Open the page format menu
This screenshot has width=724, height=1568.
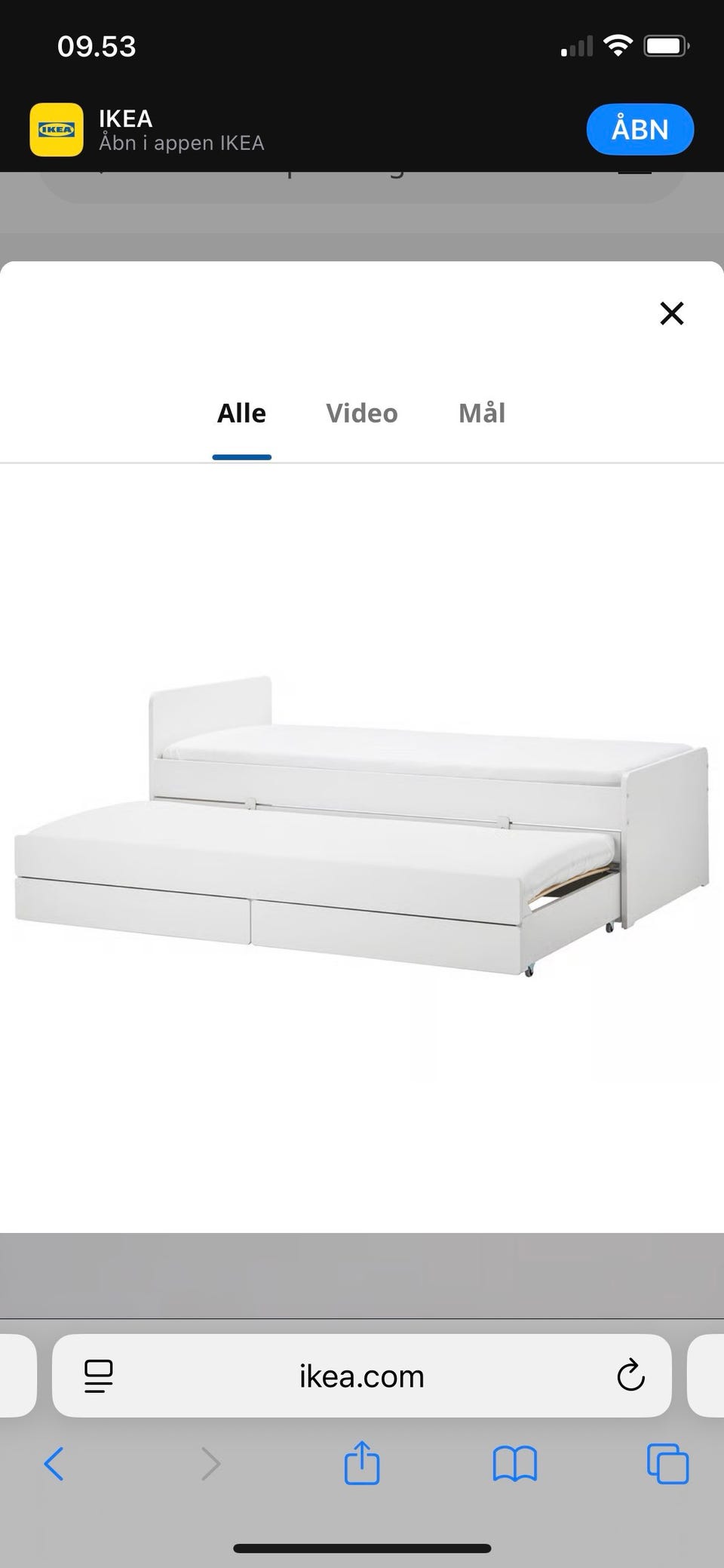point(98,1376)
